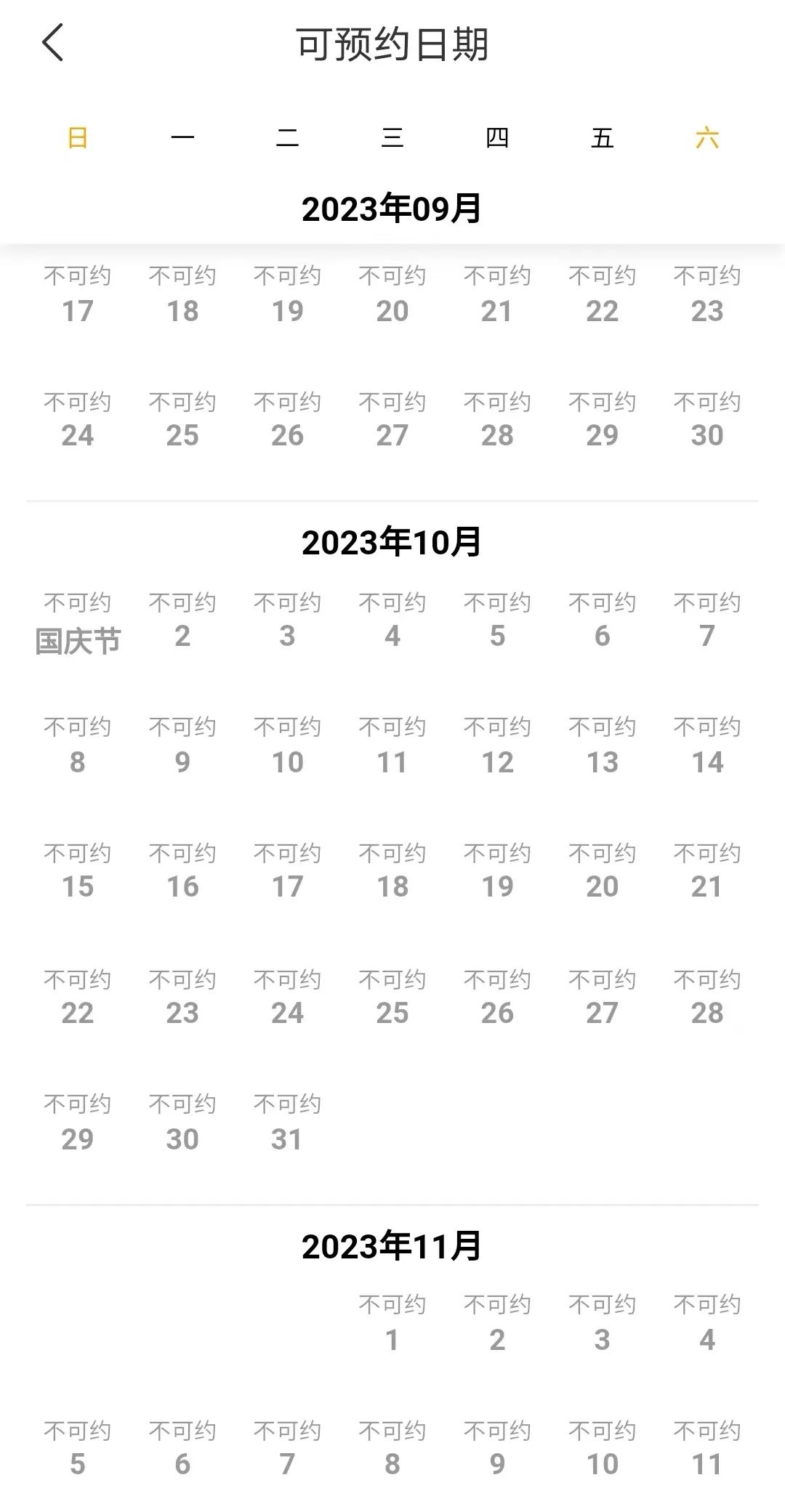Go back using the top-left arrow
Image resolution: width=785 pixels, height=1512 pixels.
(53, 42)
